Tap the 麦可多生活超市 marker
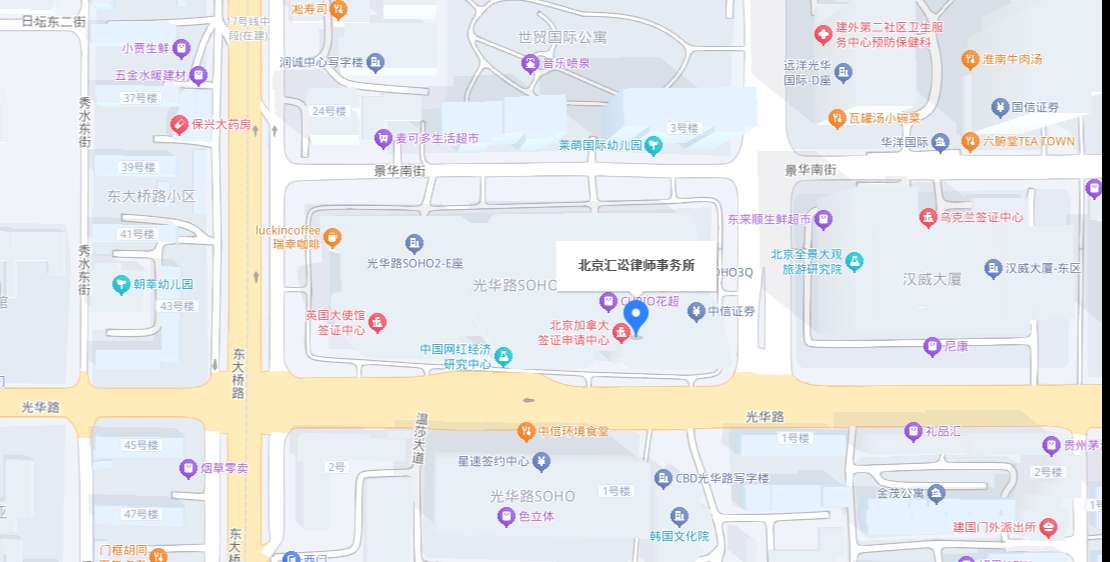Image resolution: width=1110 pixels, height=562 pixels. coord(382,139)
